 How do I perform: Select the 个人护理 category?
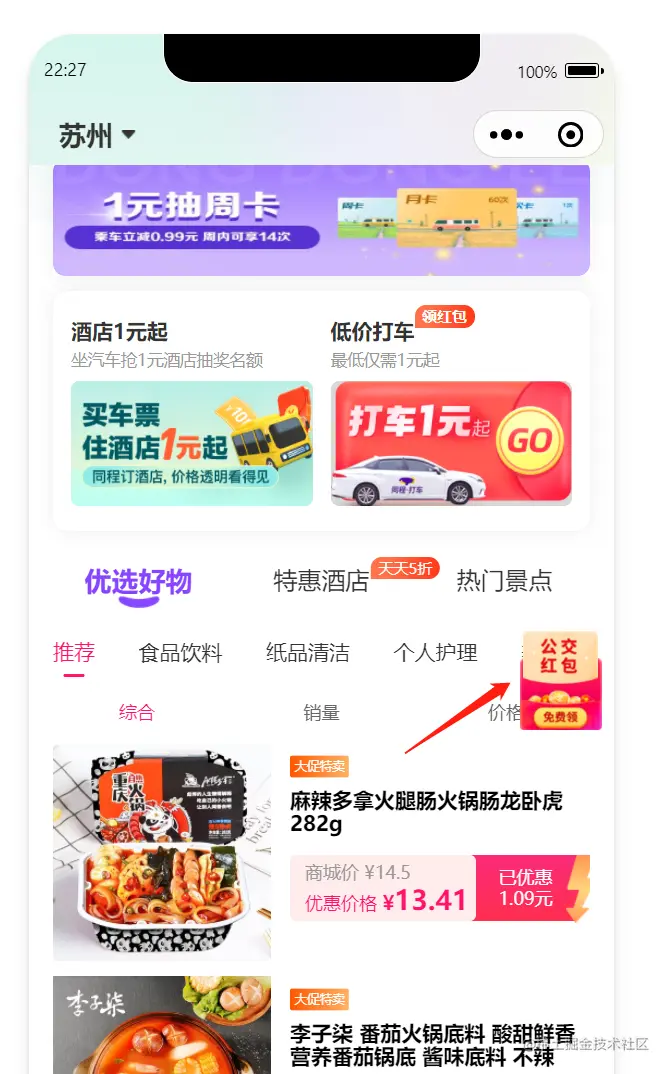point(435,654)
